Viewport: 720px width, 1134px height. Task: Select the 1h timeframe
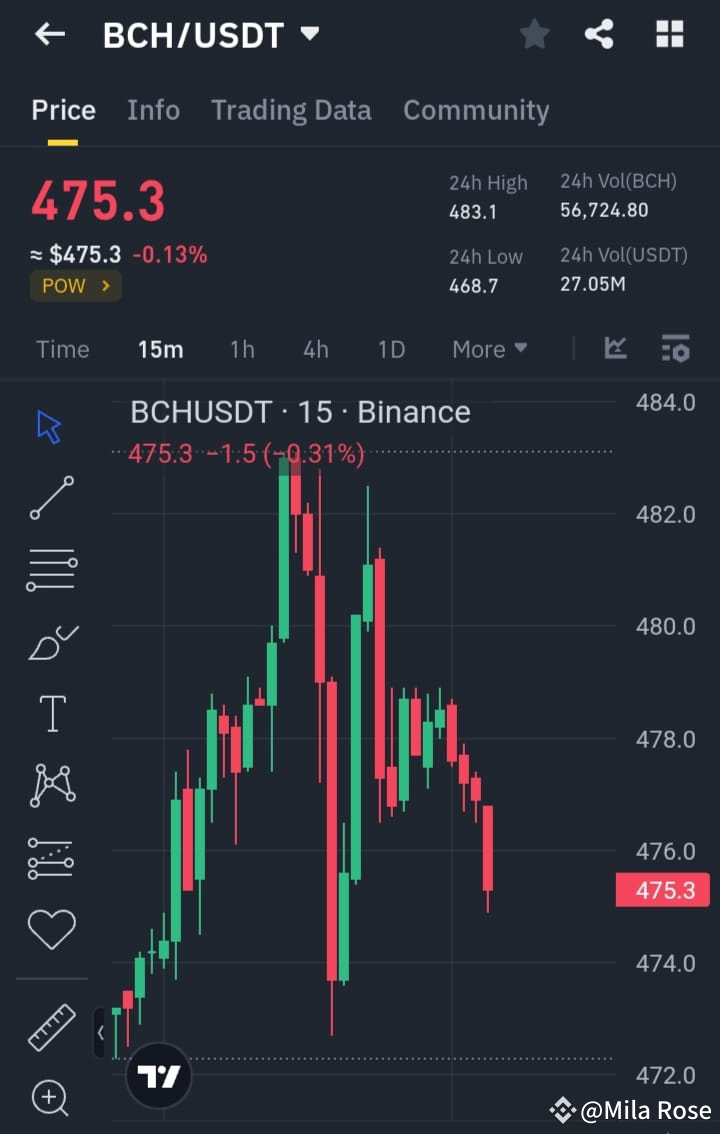point(241,349)
